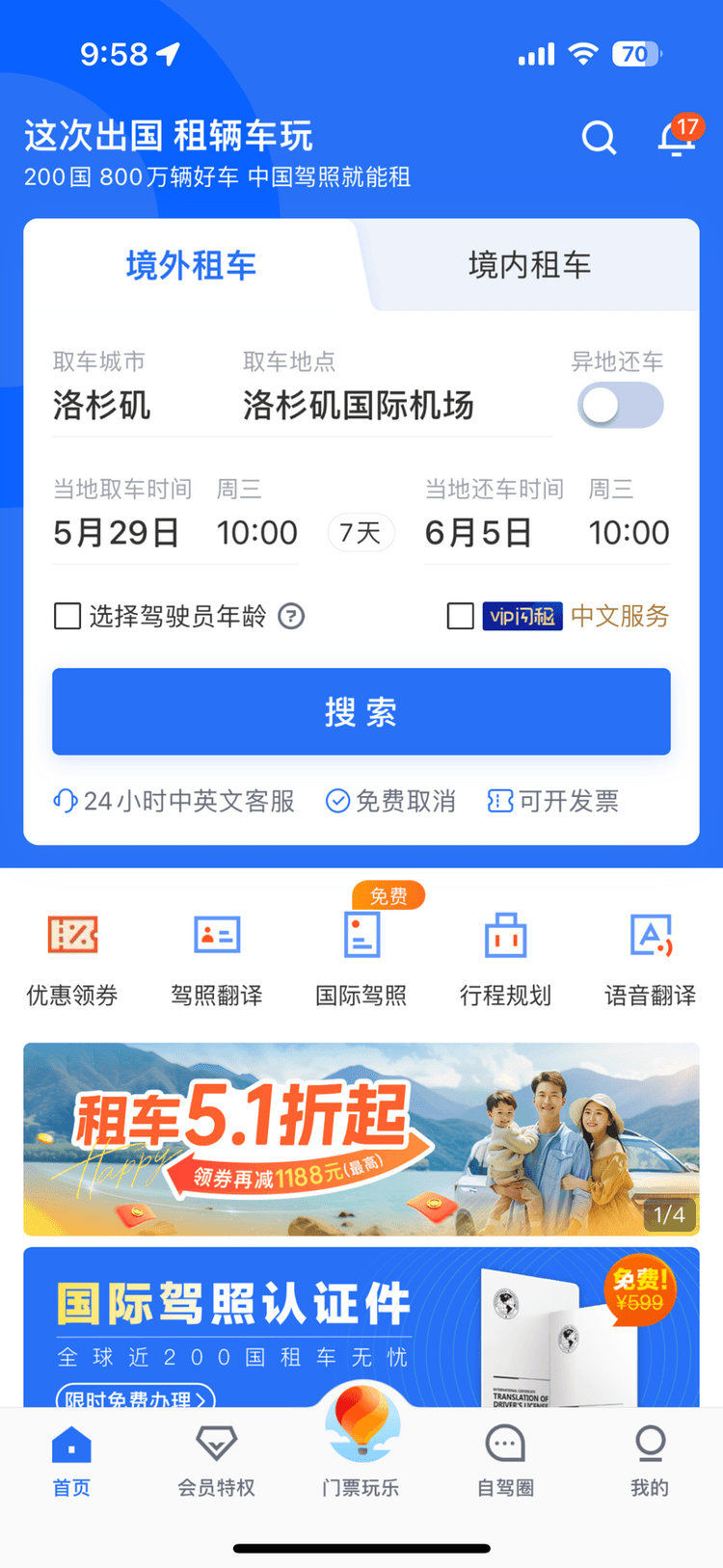Open the 租车5.1折起 promotion banner
The height and width of the screenshot is (1568, 723).
click(361, 1139)
